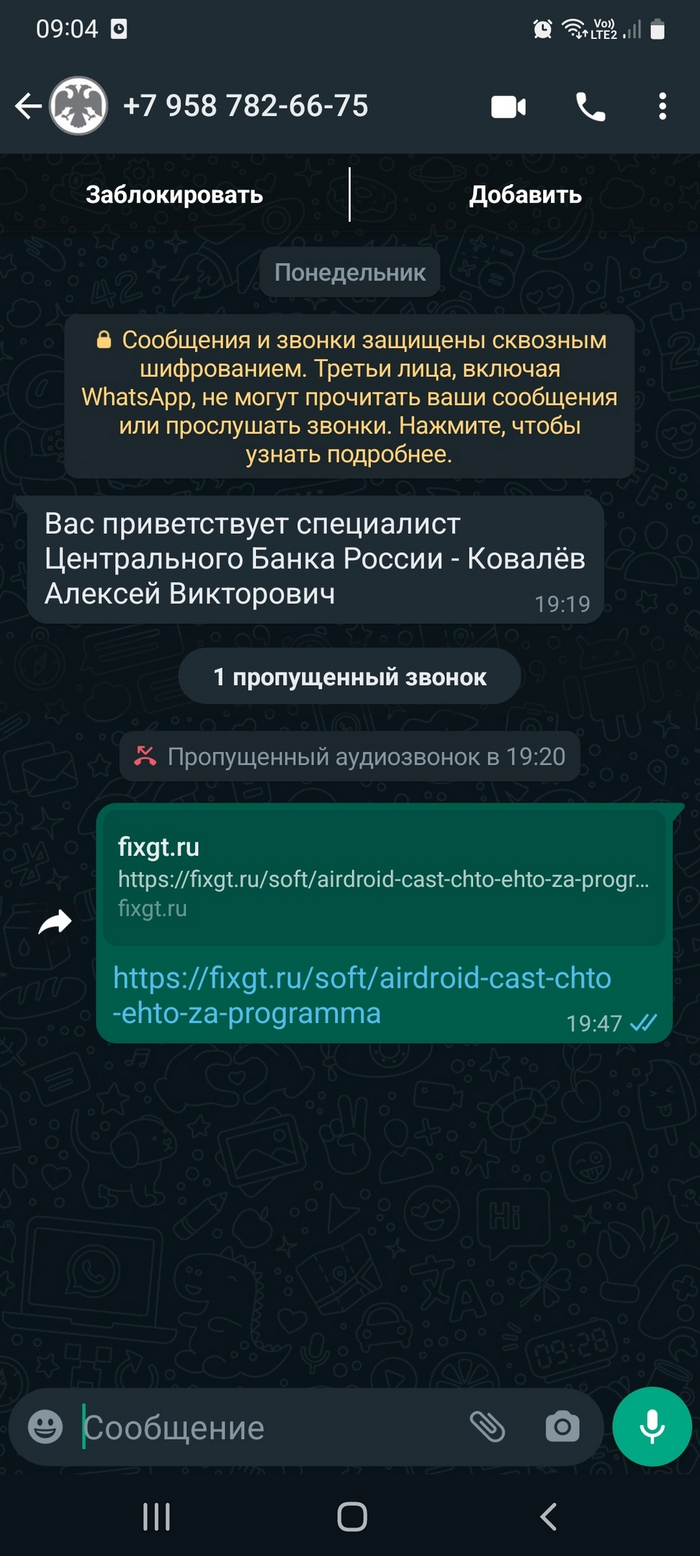Open the fixgt.ru airdroid-cast URL link

[x=362, y=995]
